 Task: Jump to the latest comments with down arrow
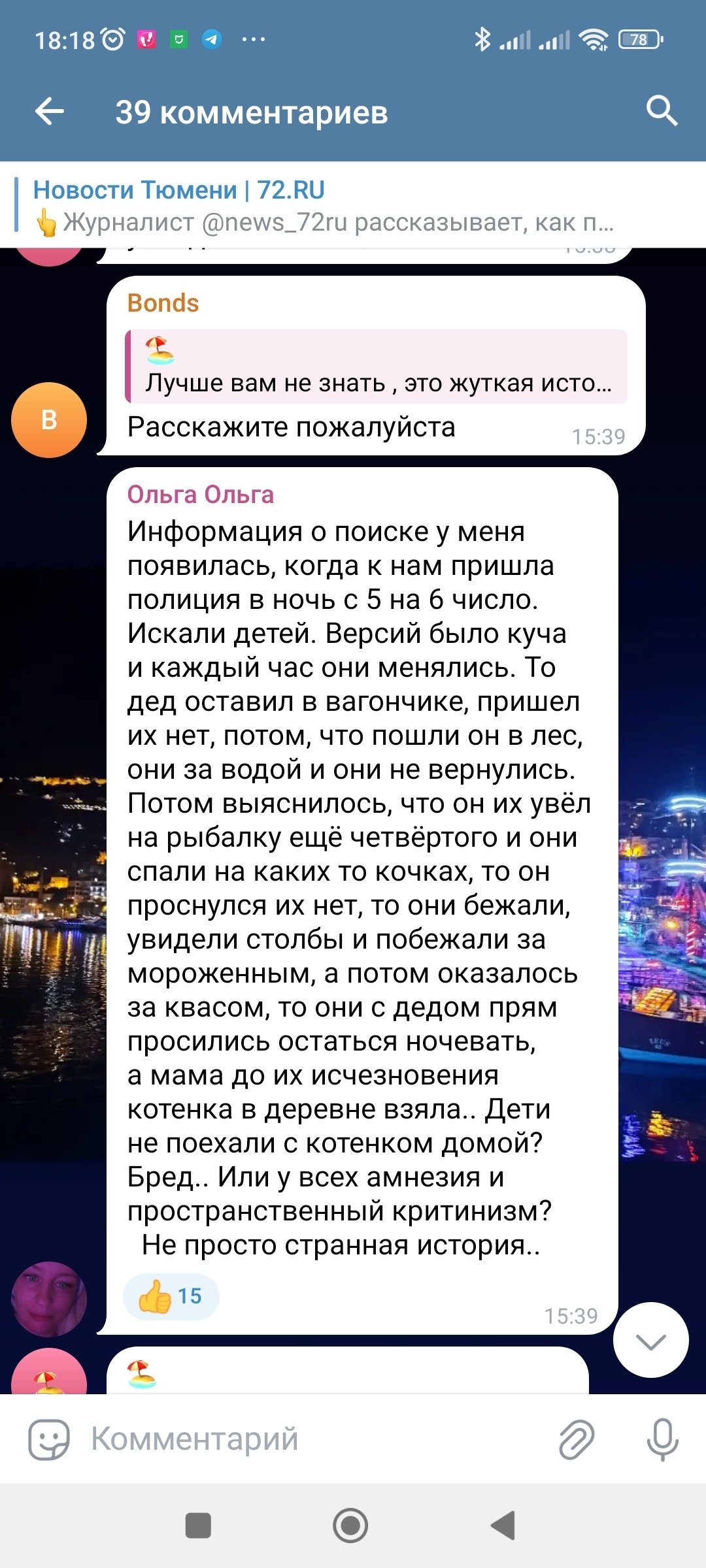650,1340
